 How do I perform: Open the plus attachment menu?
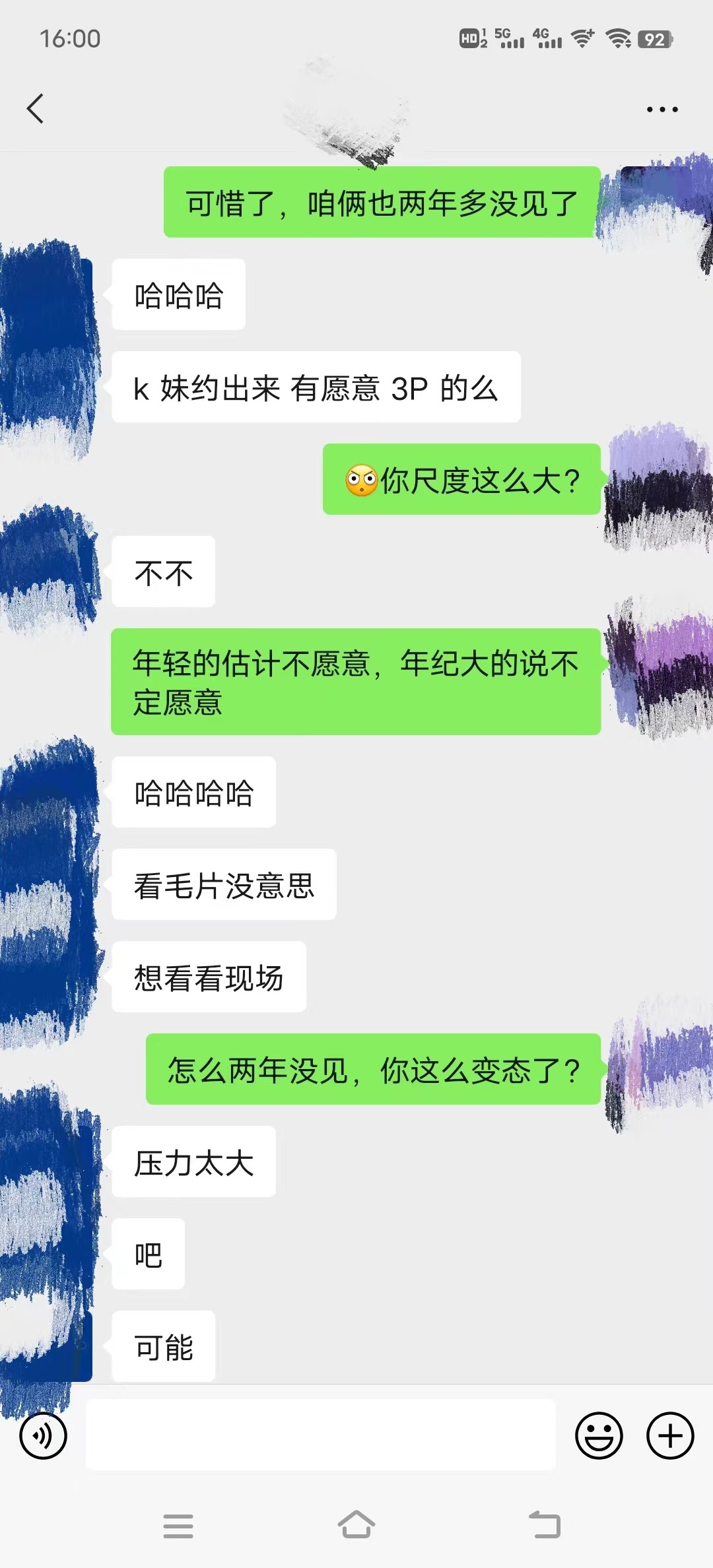[670, 1435]
